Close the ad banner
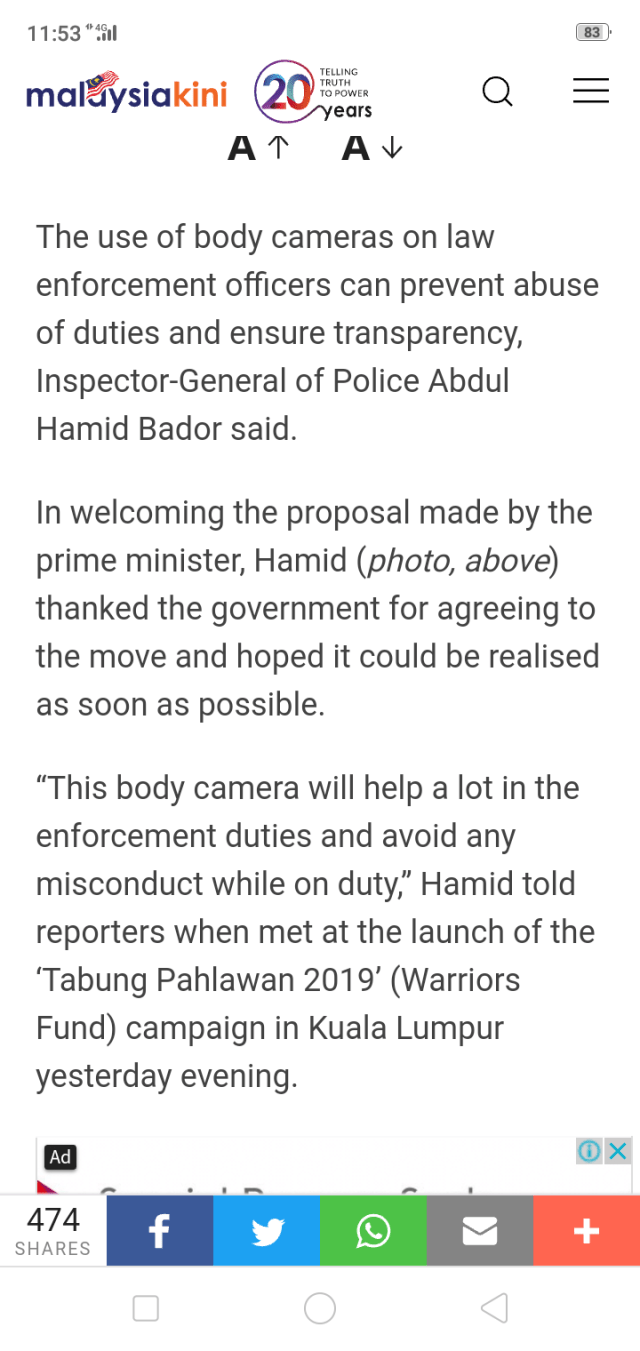The image size is (640, 1351). [x=619, y=1151]
